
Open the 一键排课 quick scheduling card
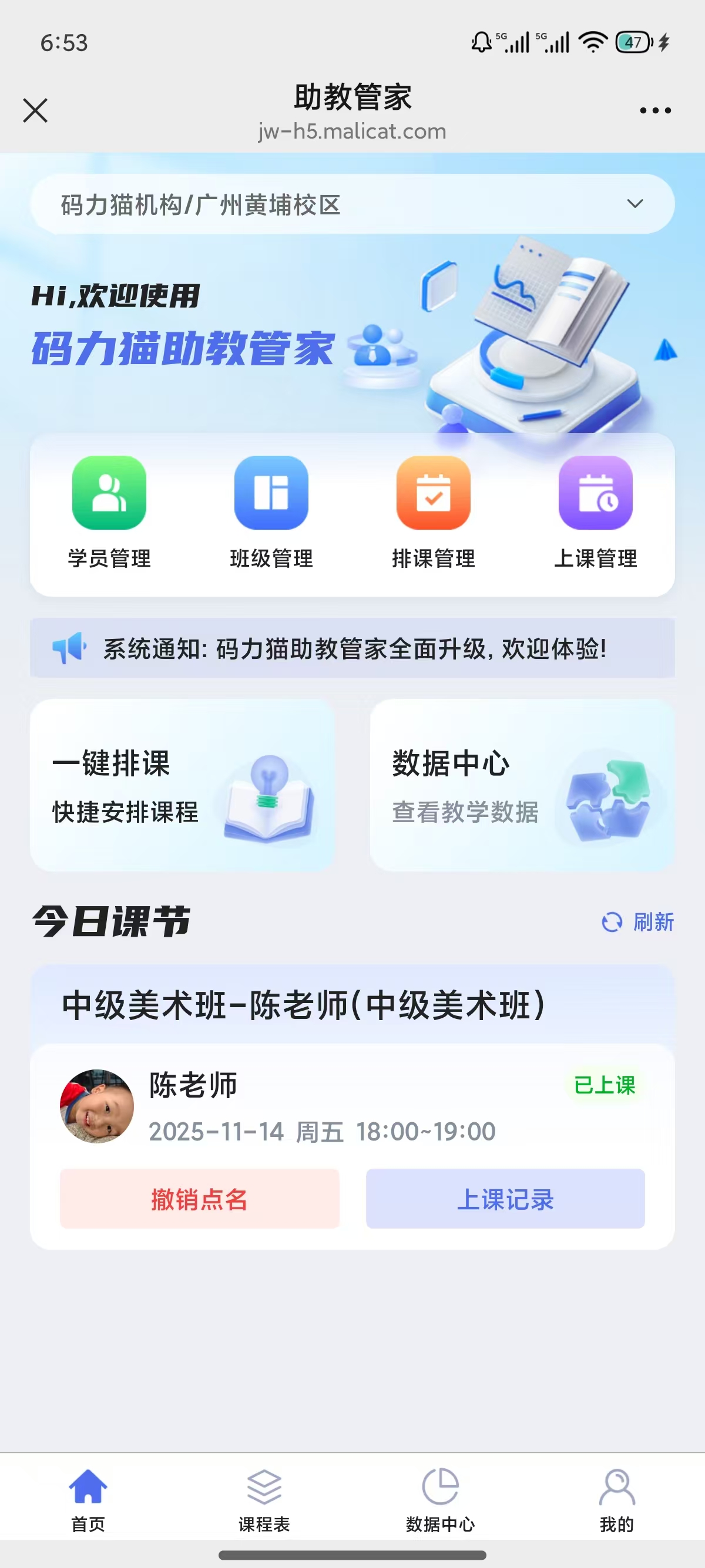(182, 785)
